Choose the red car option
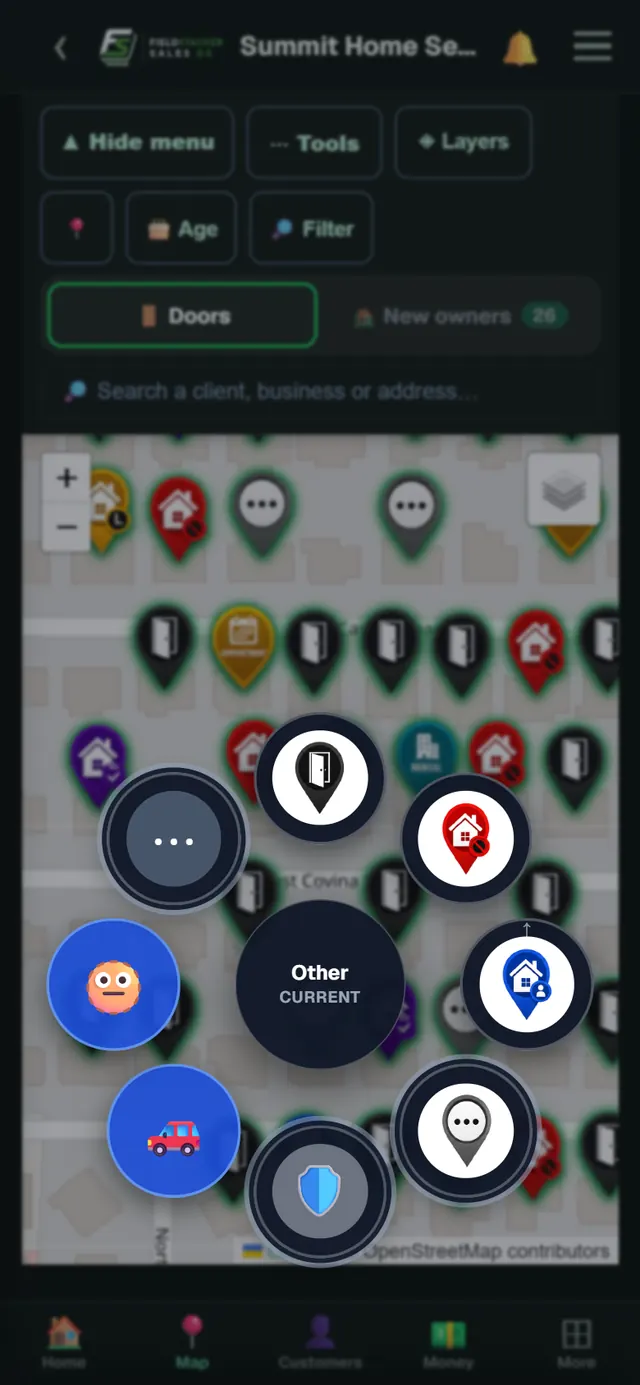 pyautogui.click(x=173, y=1131)
